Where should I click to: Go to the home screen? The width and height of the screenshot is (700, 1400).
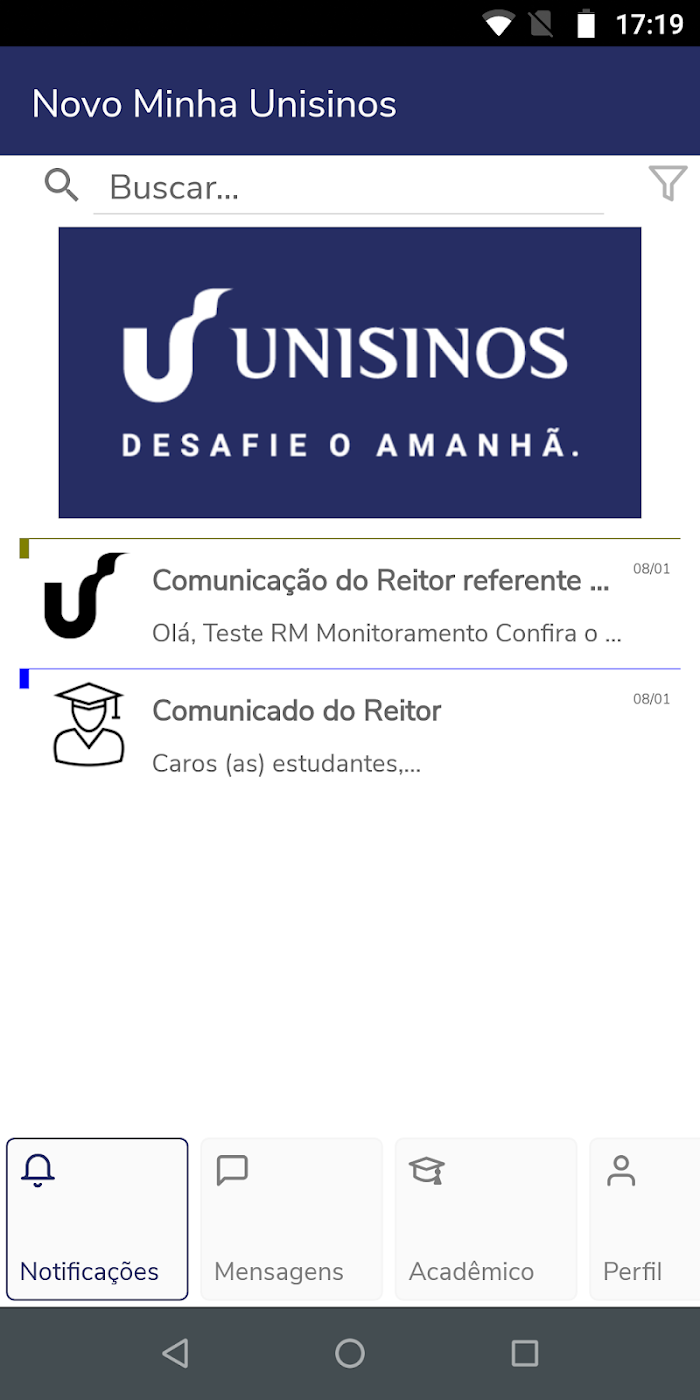click(350, 1353)
